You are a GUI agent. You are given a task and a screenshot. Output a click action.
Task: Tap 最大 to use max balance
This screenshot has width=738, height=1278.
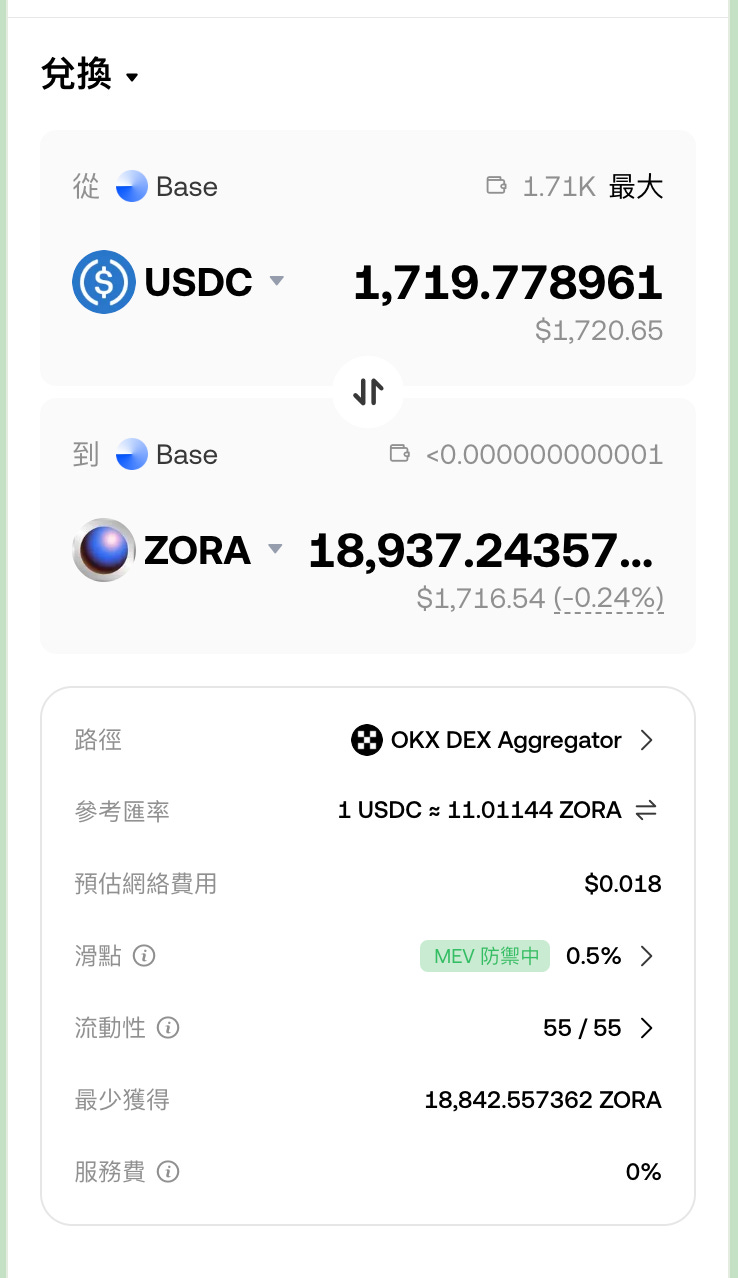[636, 187]
